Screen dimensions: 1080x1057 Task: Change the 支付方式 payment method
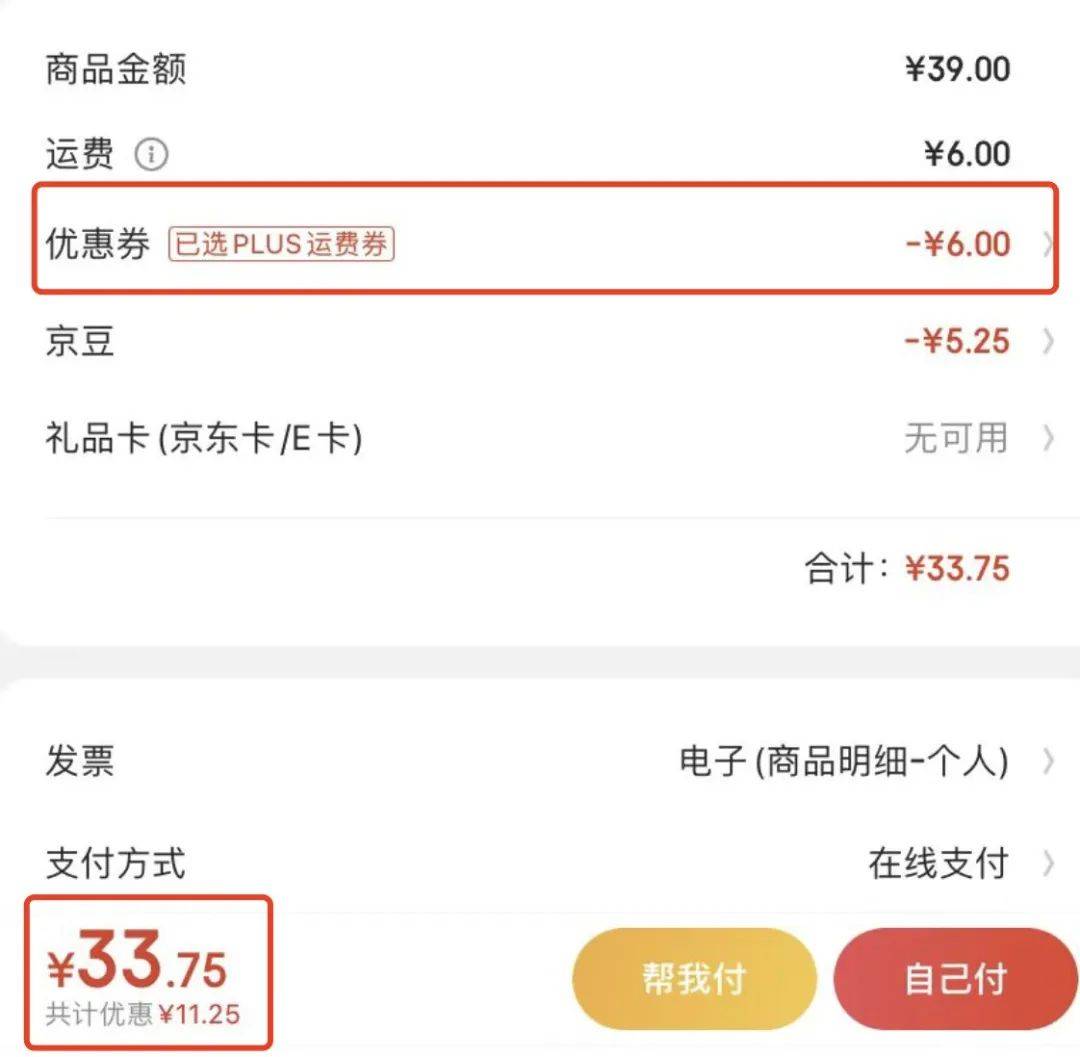coord(545,863)
